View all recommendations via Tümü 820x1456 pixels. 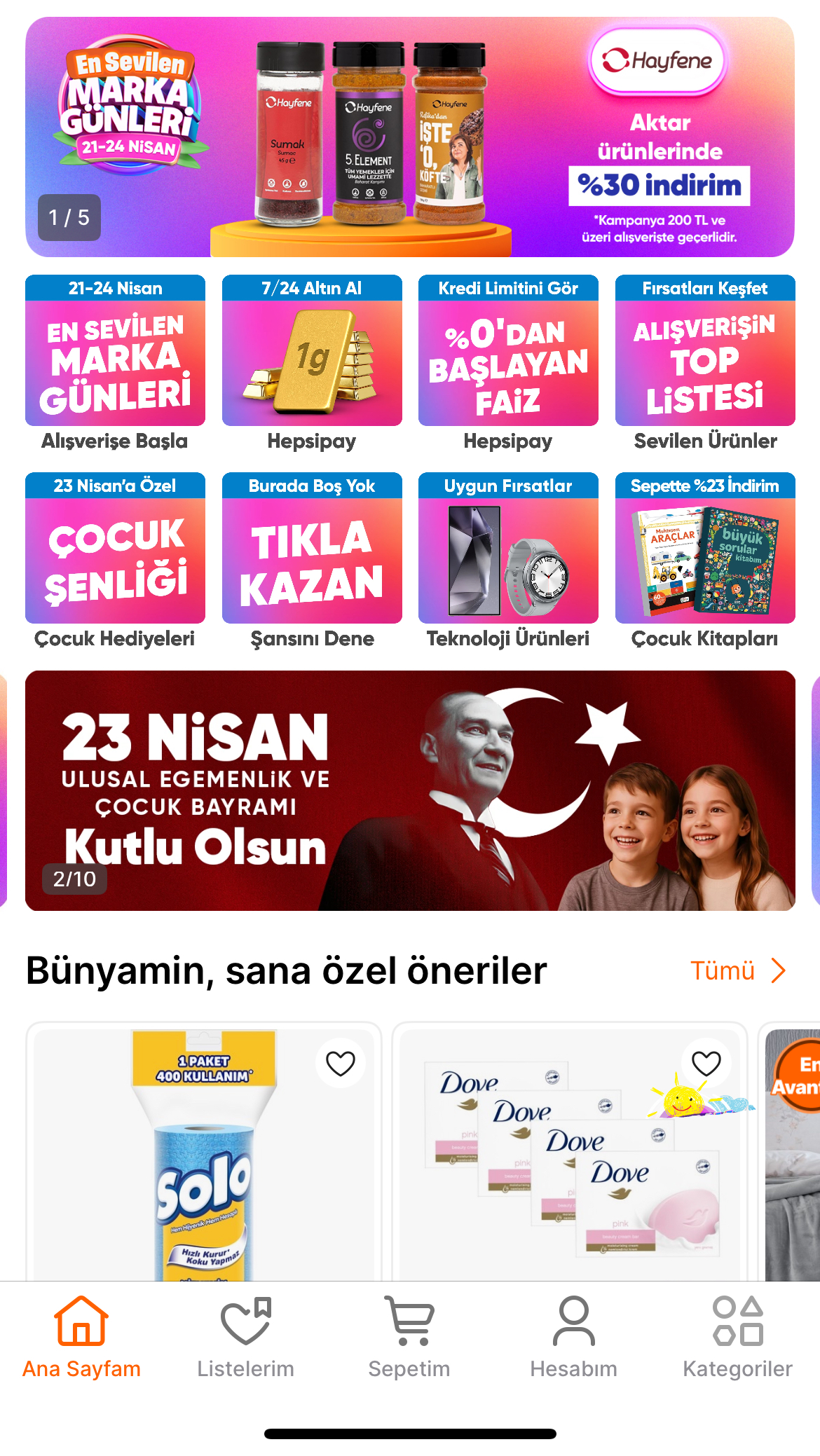[737, 970]
